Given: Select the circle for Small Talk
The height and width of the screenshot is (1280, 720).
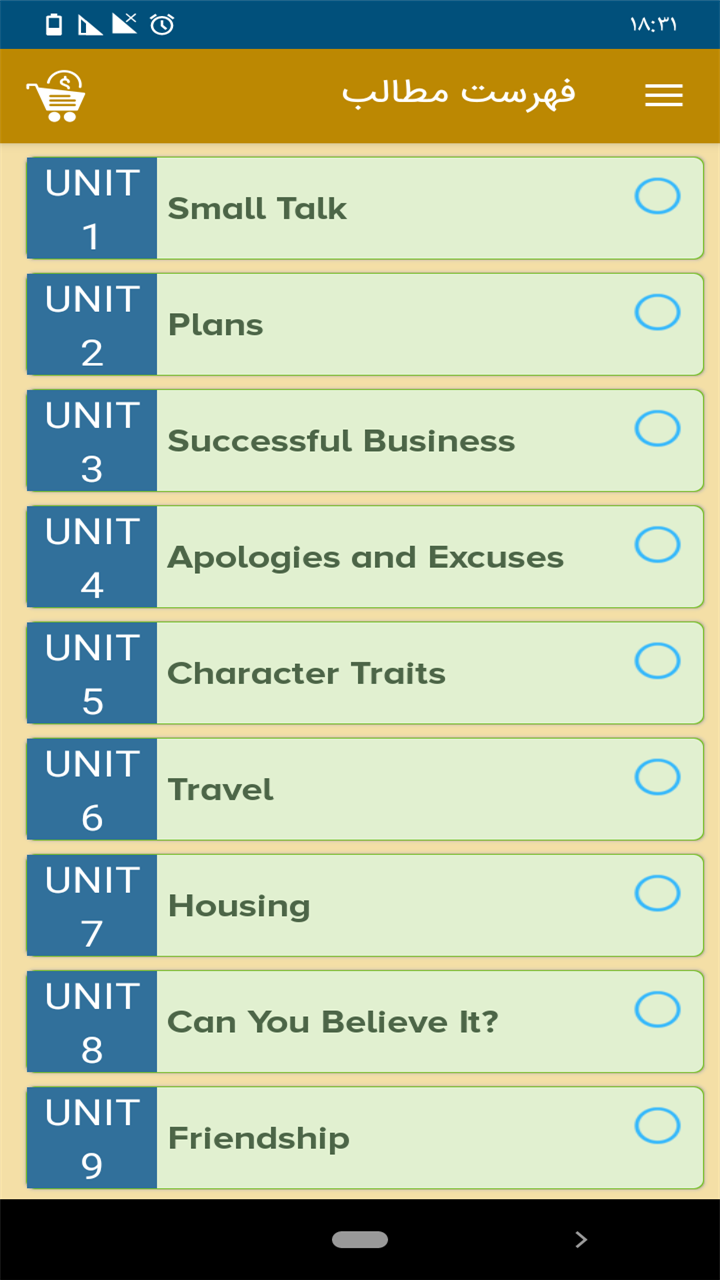Looking at the screenshot, I should pyautogui.click(x=657, y=196).
